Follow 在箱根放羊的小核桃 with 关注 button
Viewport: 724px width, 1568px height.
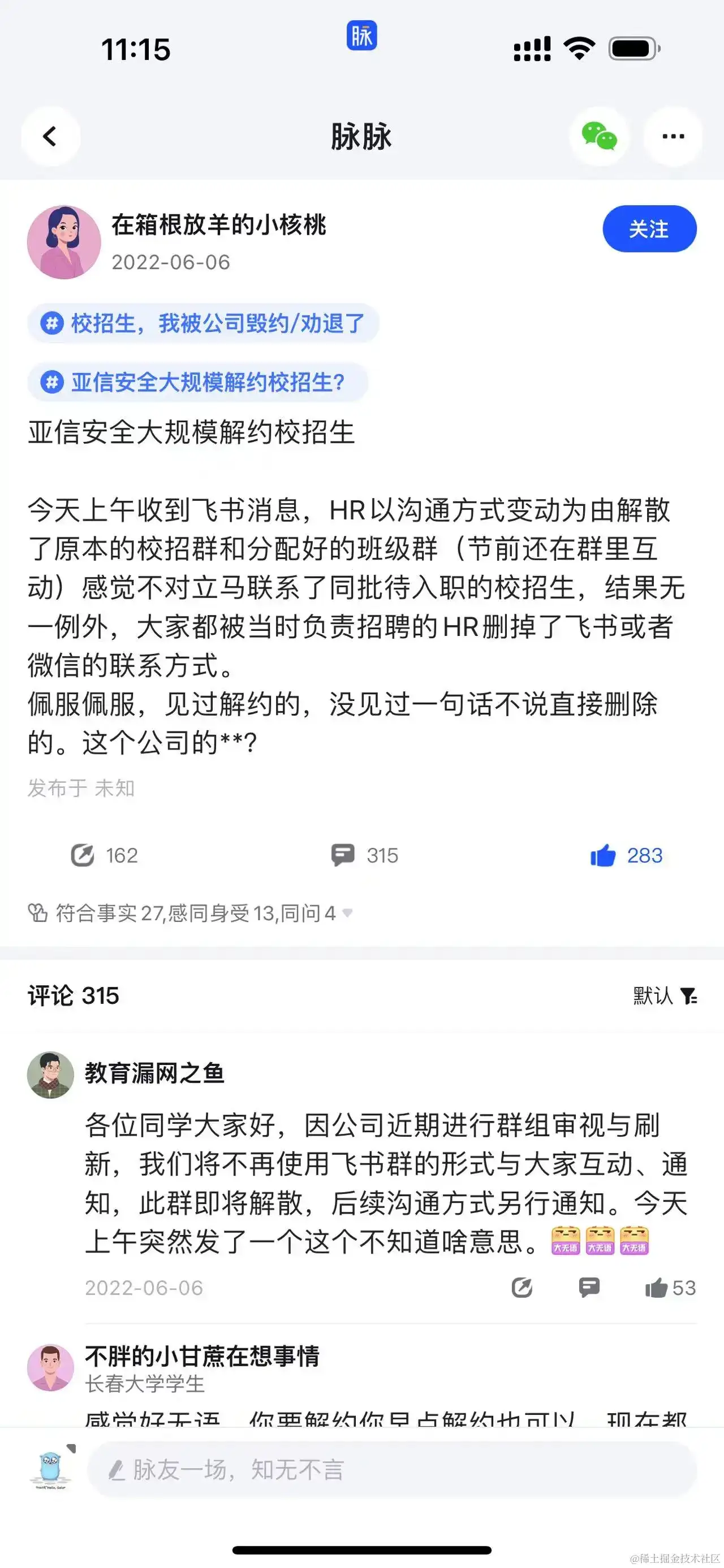(649, 229)
